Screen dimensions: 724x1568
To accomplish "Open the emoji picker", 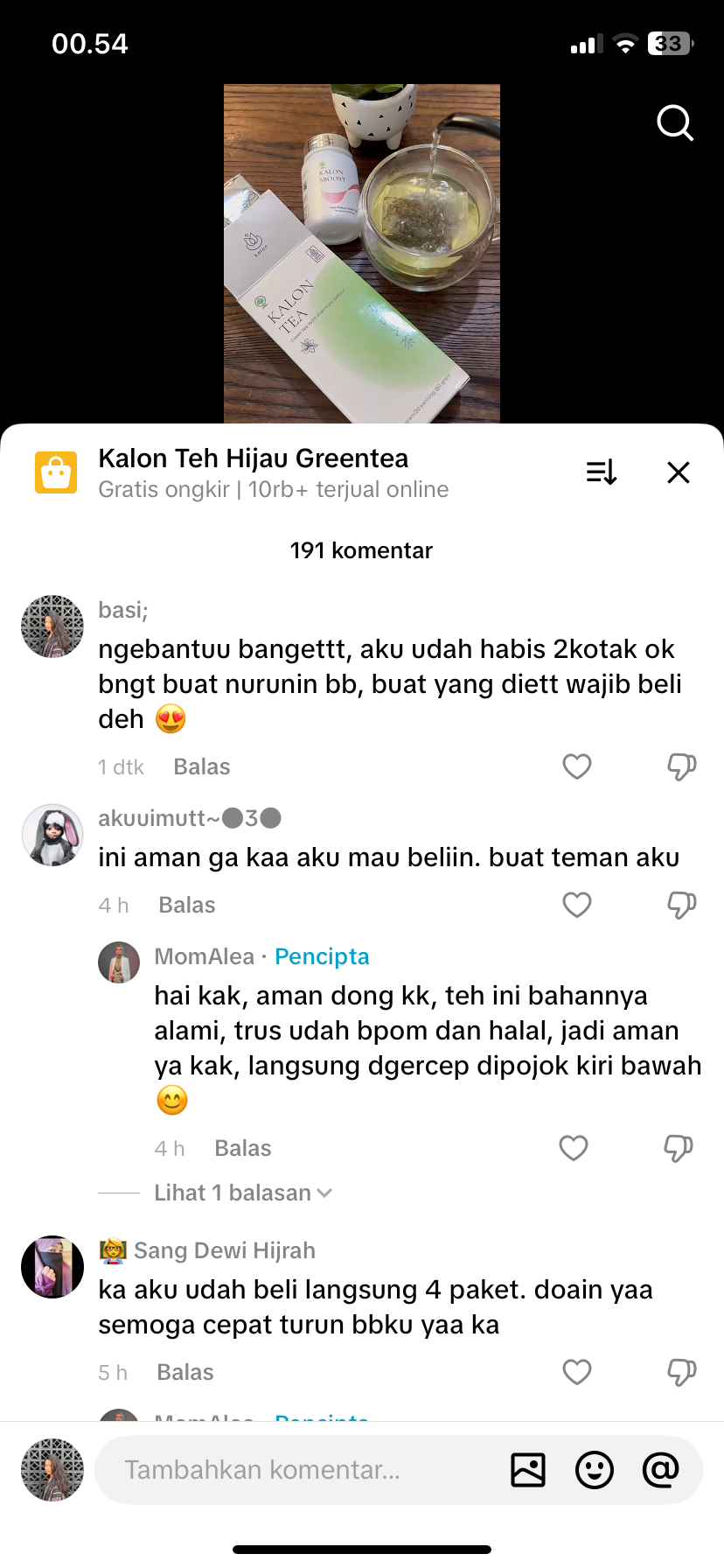I will [595, 1470].
